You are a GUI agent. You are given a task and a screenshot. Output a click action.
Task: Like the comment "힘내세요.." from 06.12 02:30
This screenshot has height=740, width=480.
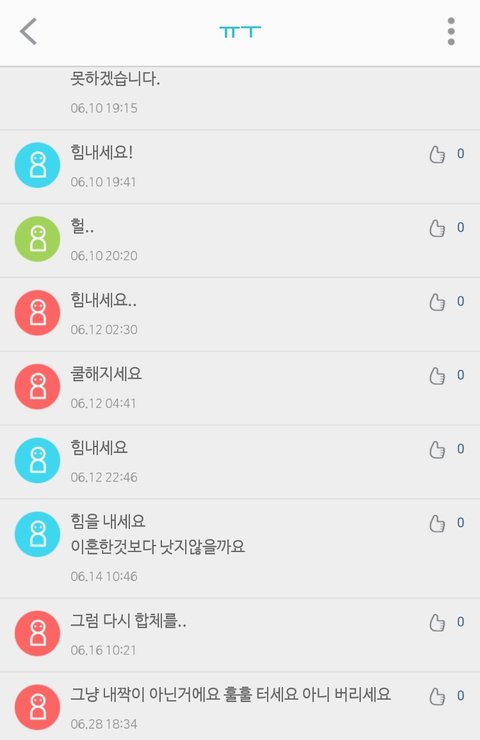pos(437,302)
